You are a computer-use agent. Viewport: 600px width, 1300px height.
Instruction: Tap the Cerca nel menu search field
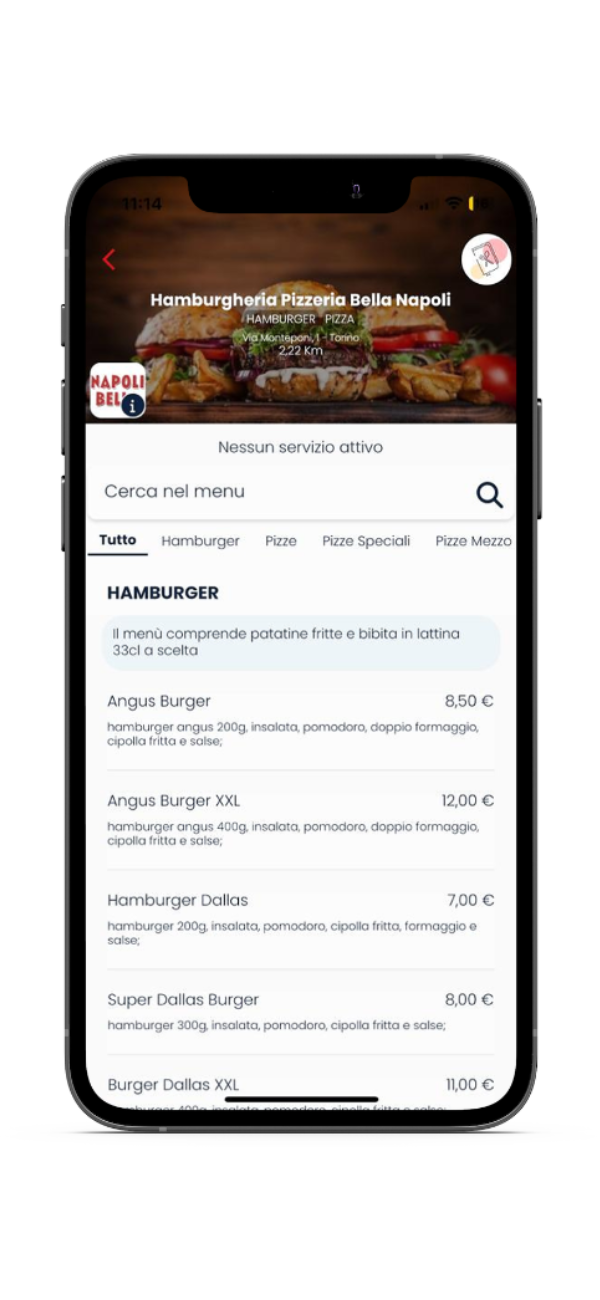[280, 492]
